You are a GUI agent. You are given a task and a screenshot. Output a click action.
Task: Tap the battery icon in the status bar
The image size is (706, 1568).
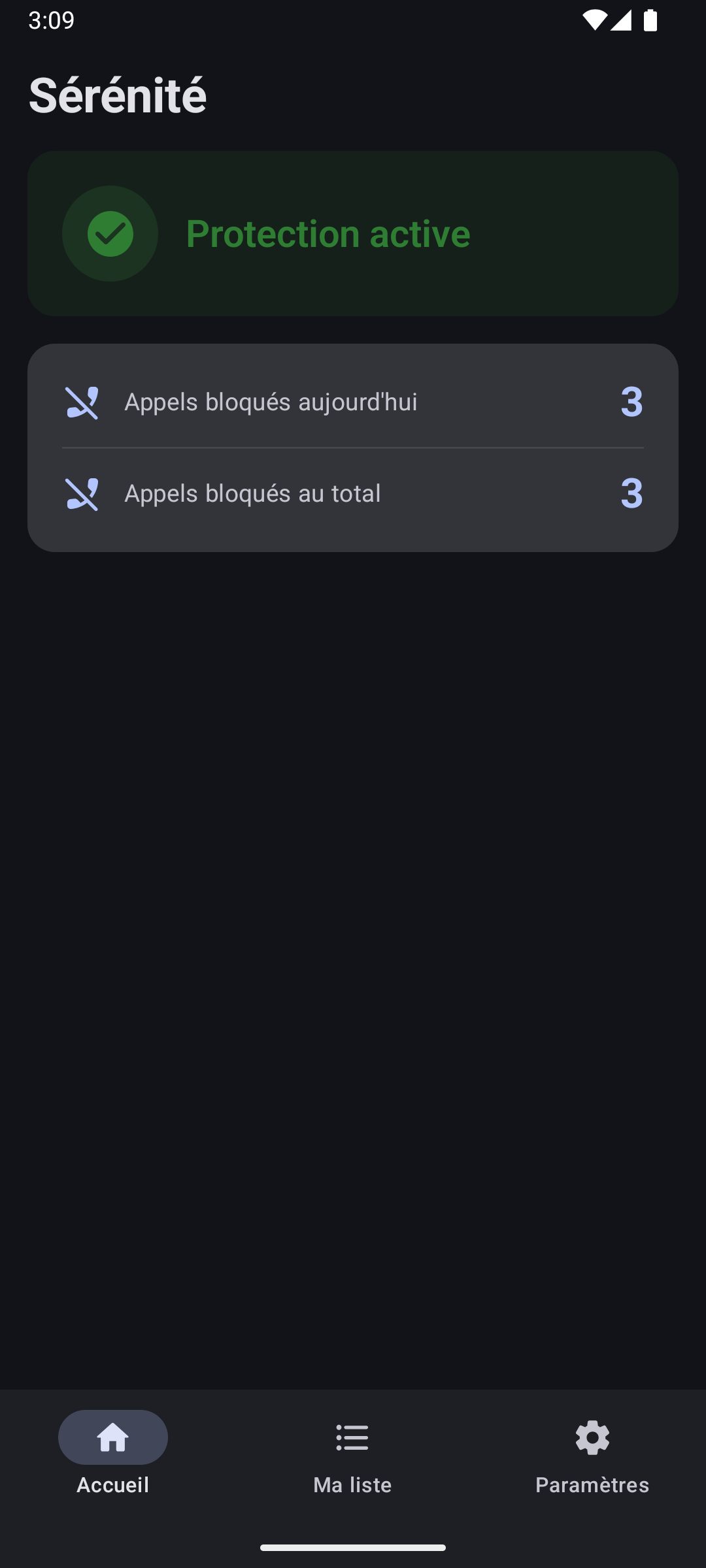(651, 21)
